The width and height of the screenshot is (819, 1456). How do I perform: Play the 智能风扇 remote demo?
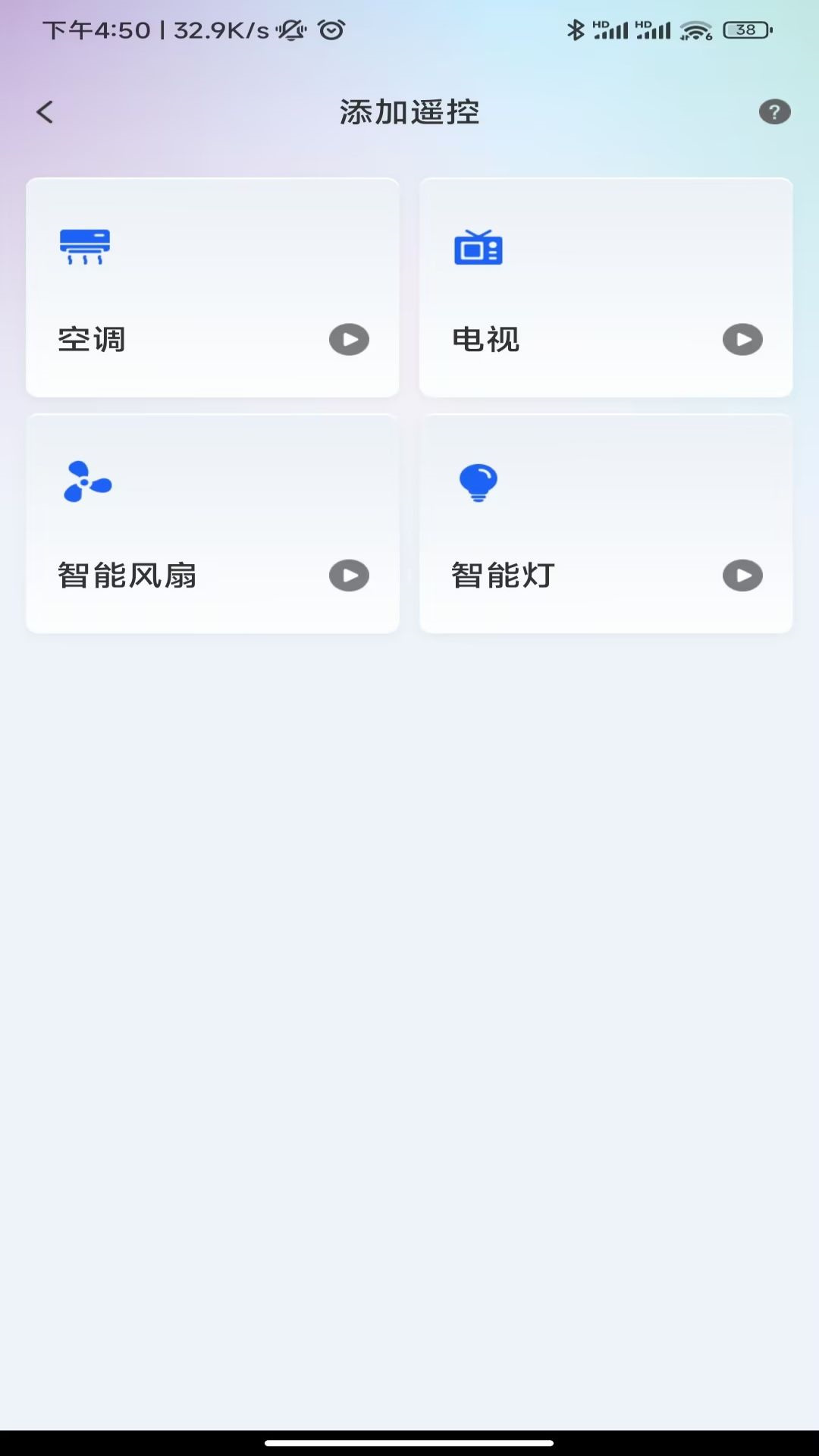pyautogui.click(x=349, y=576)
